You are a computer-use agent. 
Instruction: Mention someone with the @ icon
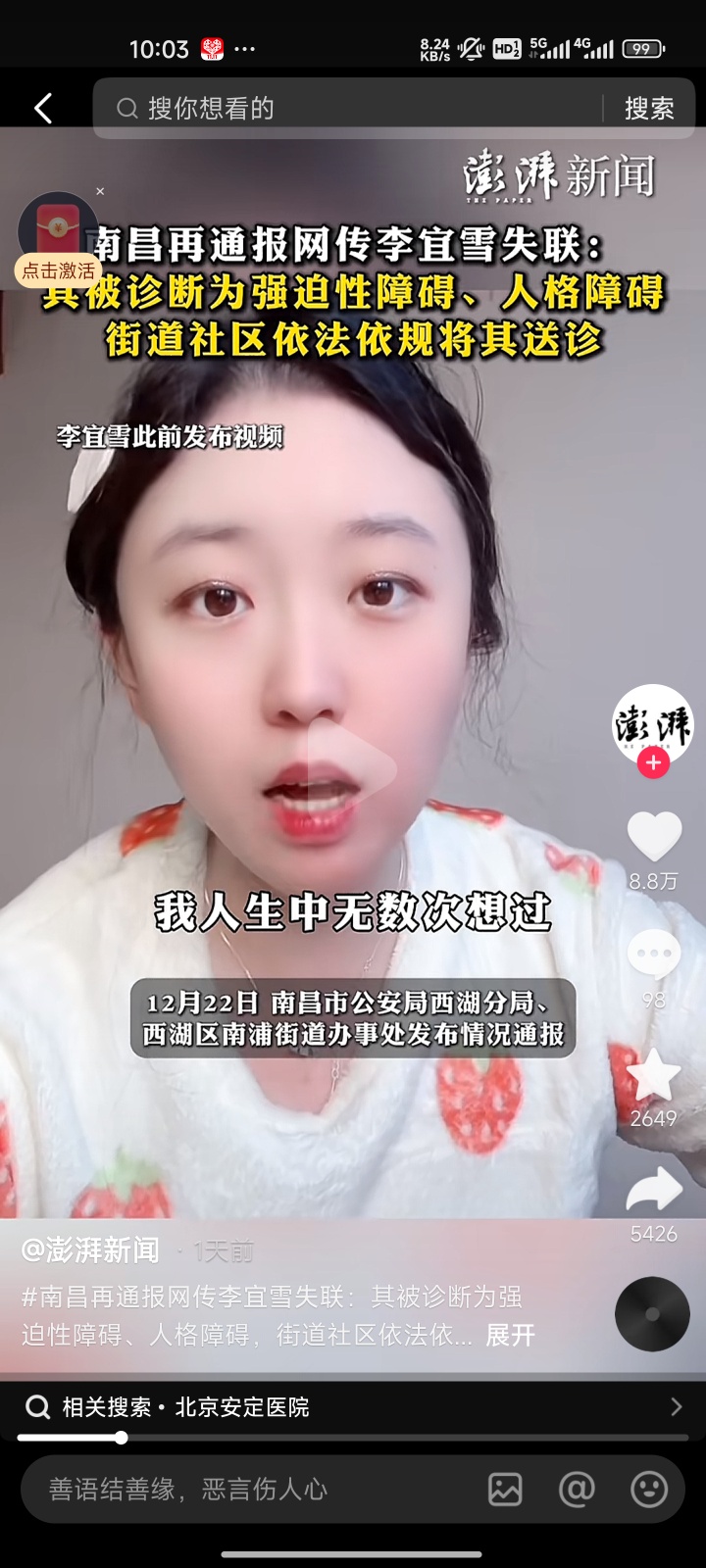tap(577, 1490)
